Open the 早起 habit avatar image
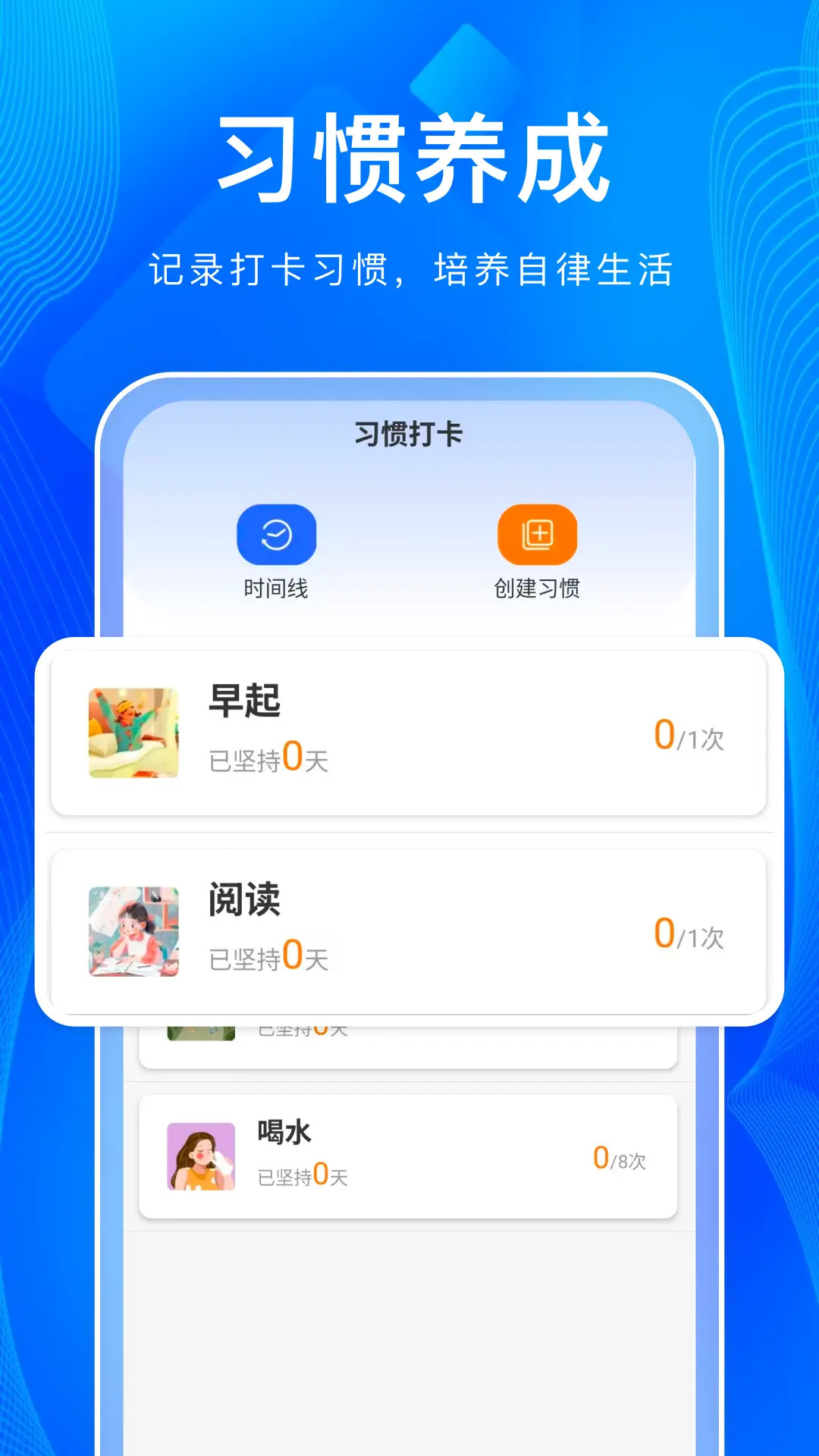Image resolution: width=819 pixels, height=1456 pixels. [133, 732]
